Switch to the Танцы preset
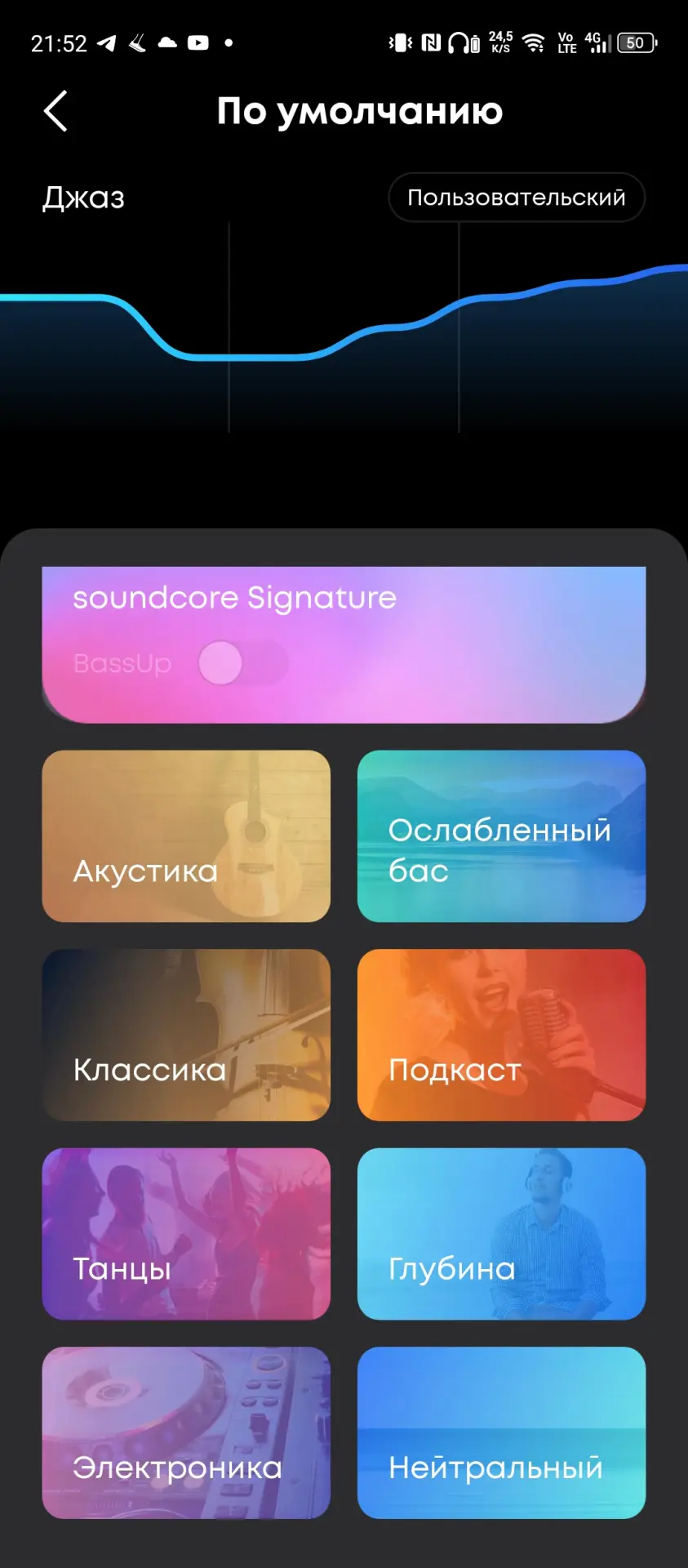688x1568 pixels. pos(186,1234)
